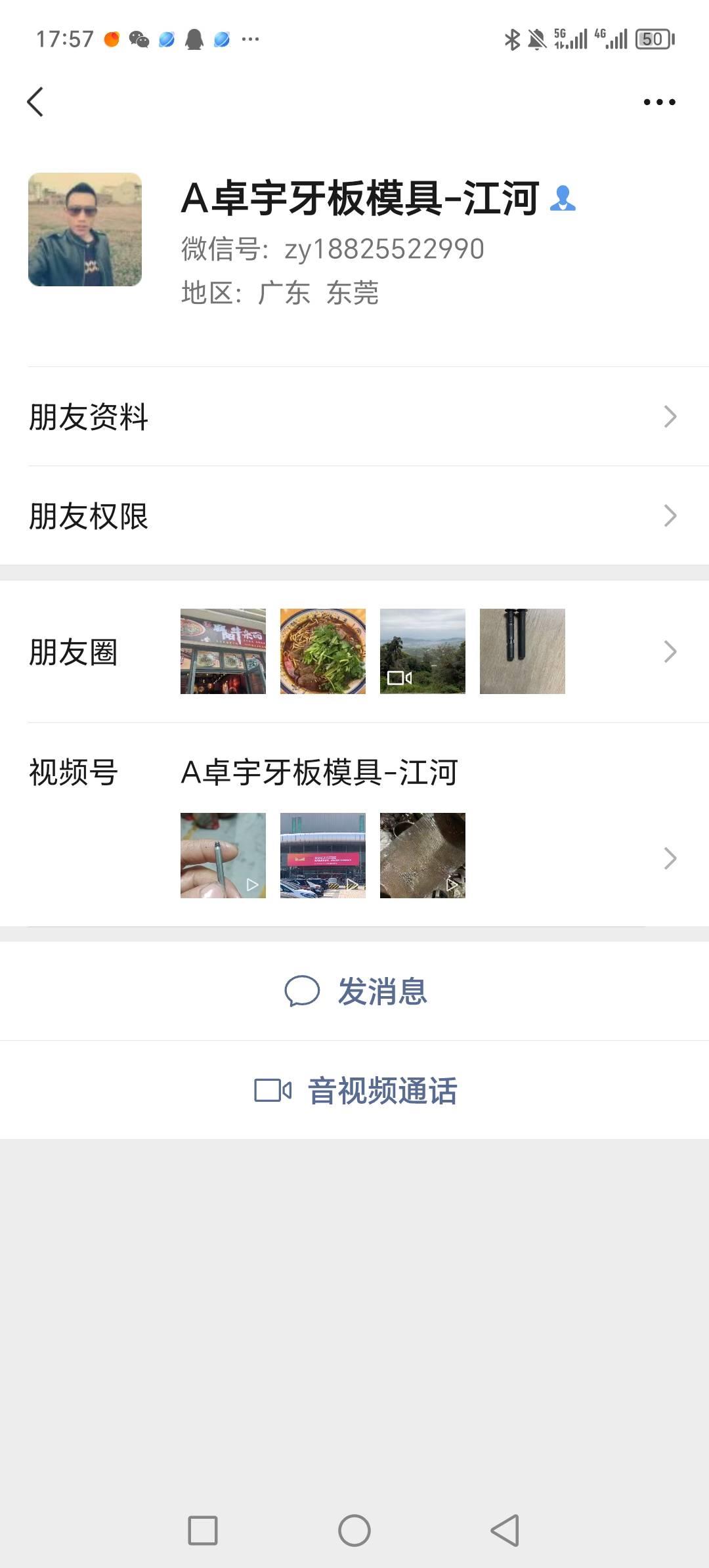Viewport: 709px width, 1568px height.
Task: Open the full 朋友圈 moments list
Action: [x=669, y=651]
